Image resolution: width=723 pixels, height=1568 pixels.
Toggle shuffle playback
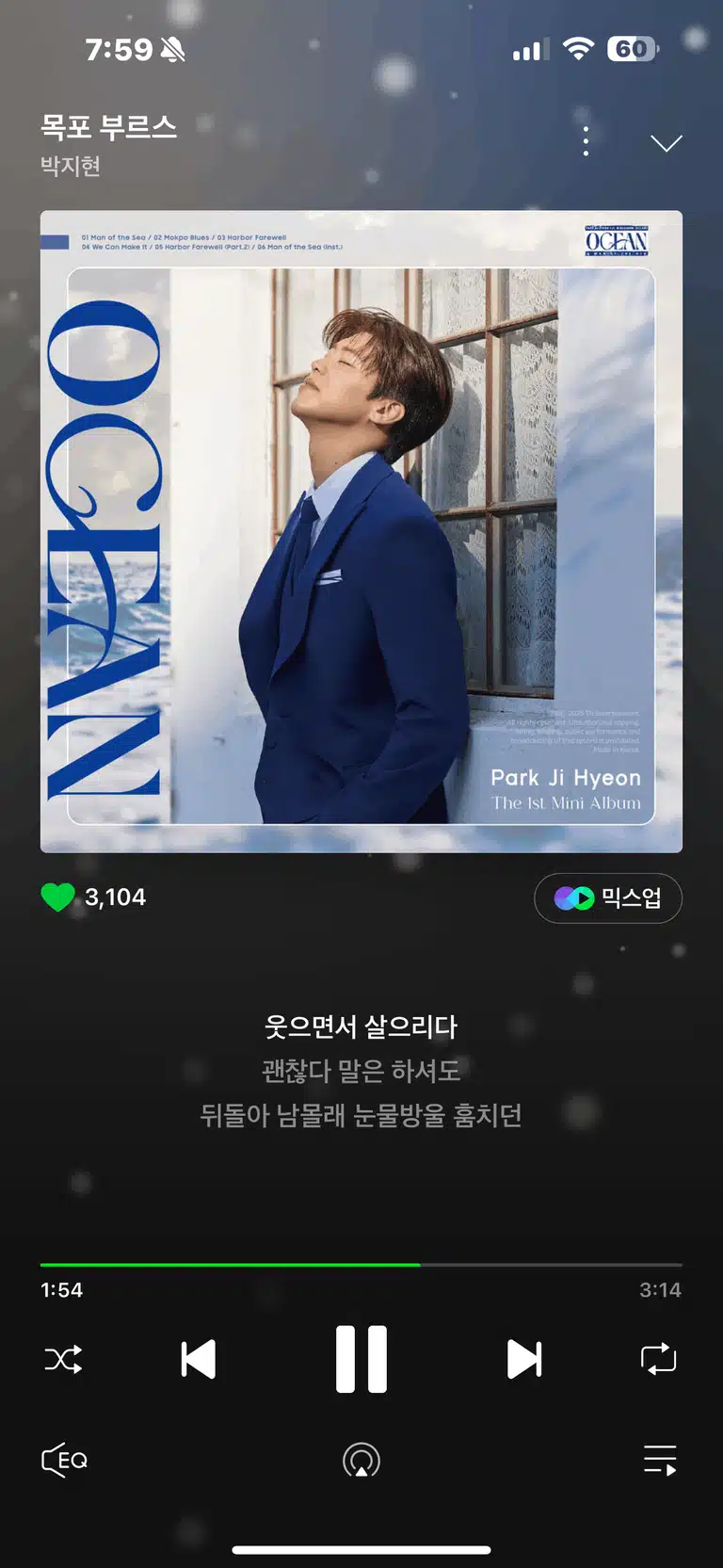tap(63, 1359)
